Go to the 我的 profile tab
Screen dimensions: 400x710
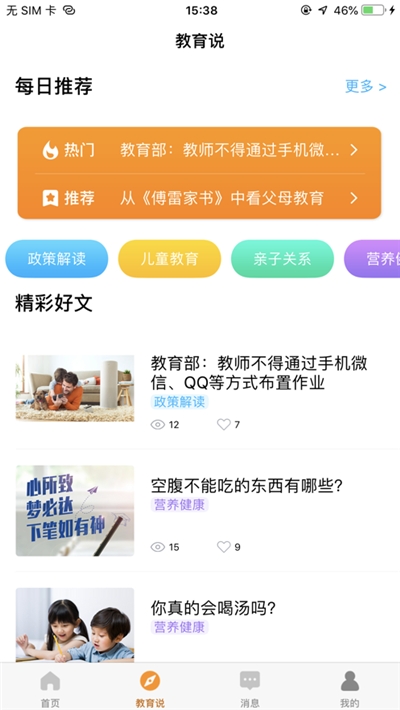coord(350,688)
